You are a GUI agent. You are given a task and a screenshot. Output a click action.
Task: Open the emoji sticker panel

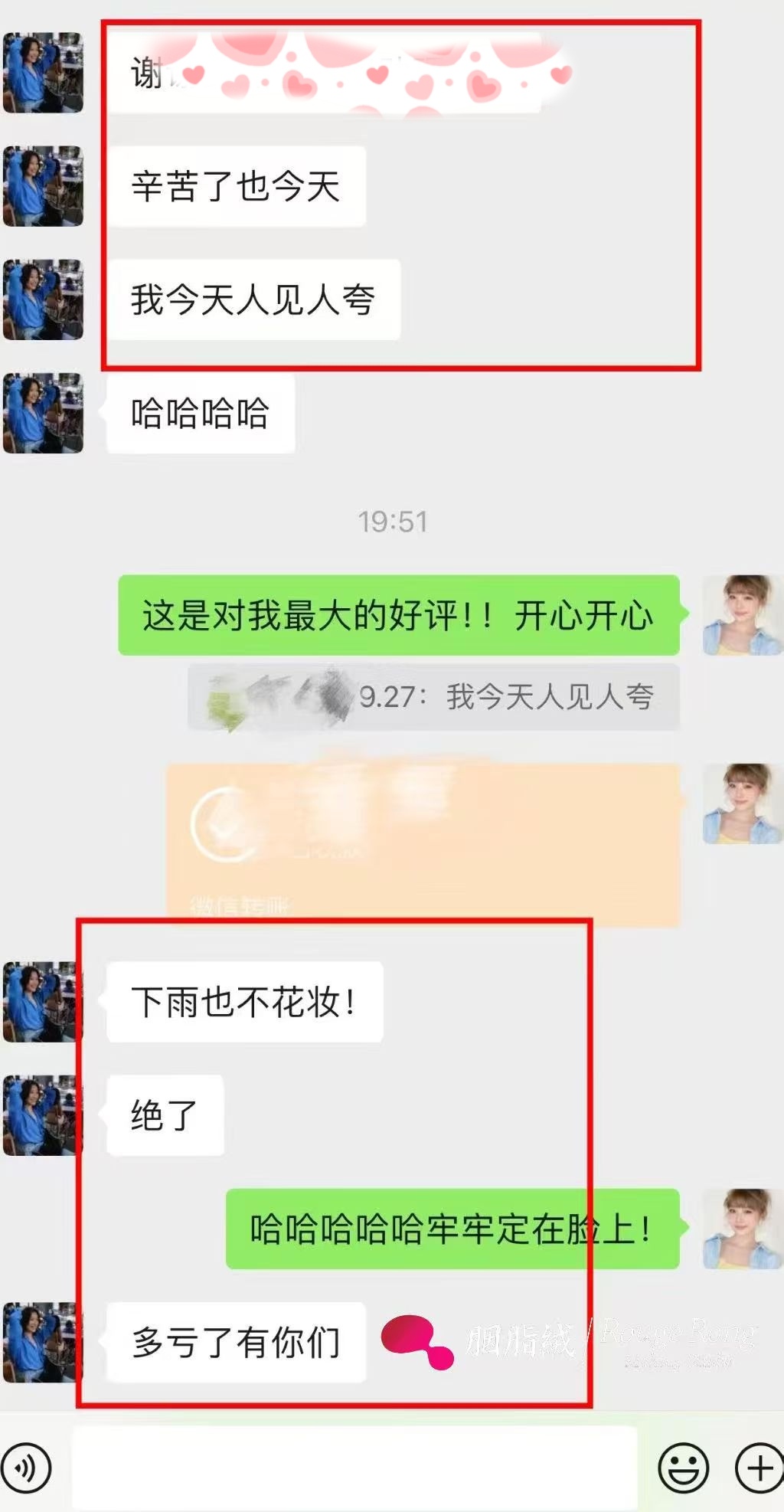coord(683,1468)
